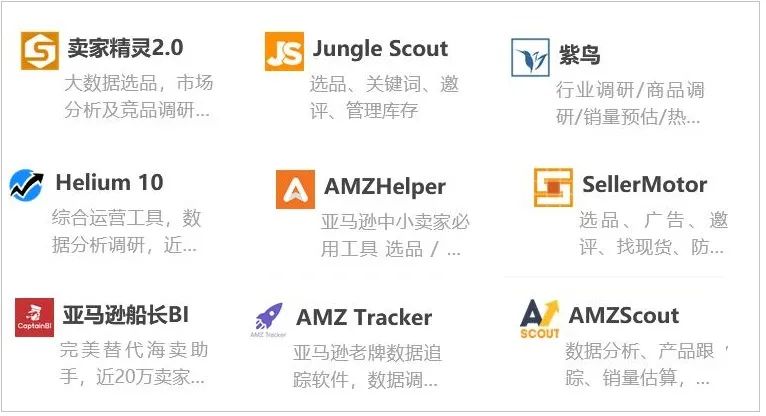
Task: Open the AMZScout tool card
Action: tap(623, 316)
